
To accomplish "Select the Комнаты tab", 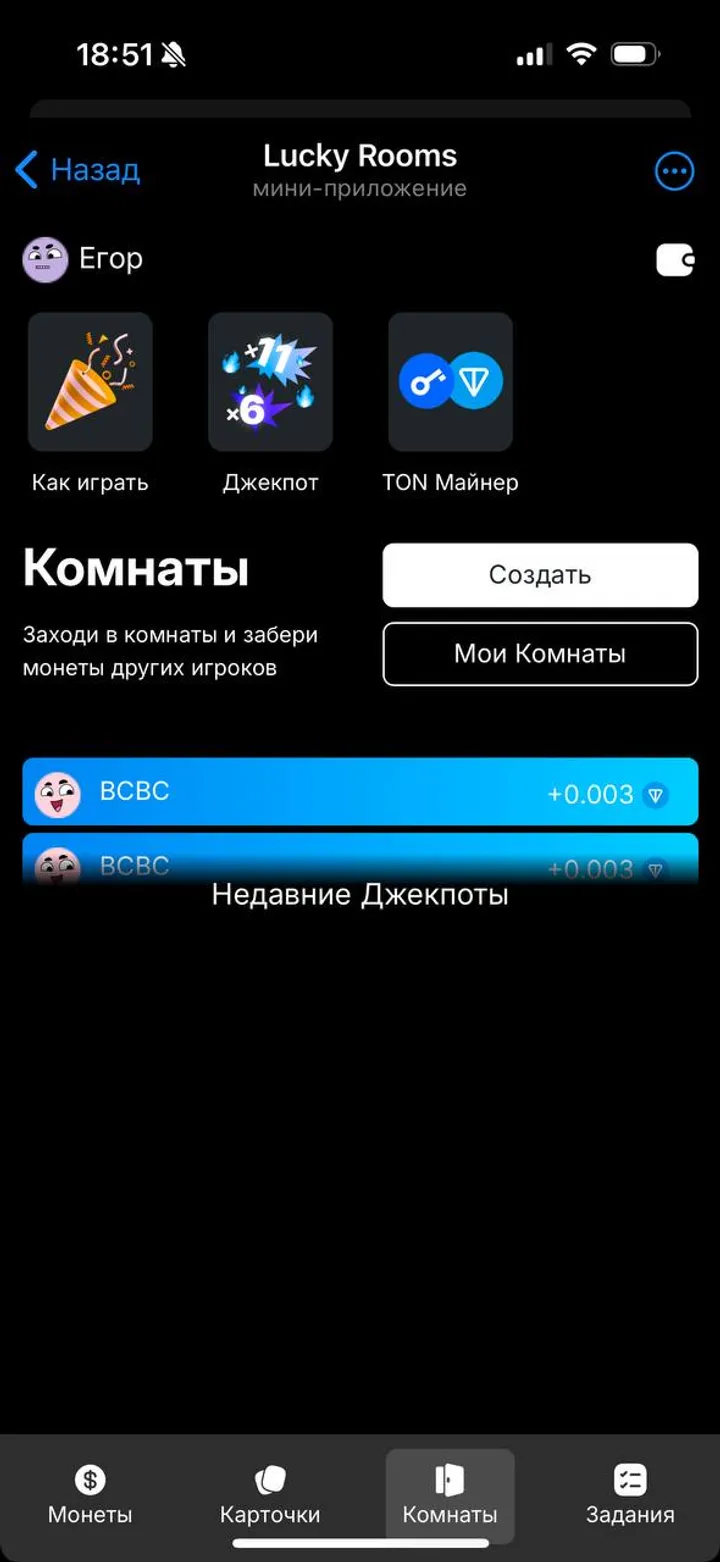I will (x=450, y=1495).
